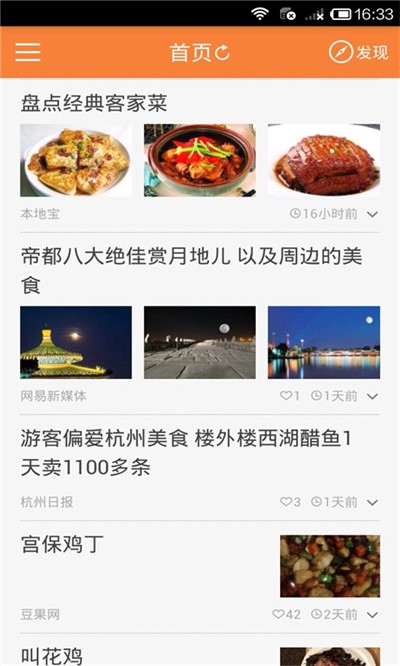Screen dimensions: 400x666
Task: Open article 帝都八大绝佳赏月地儿
Action: (x=192, y=270)
